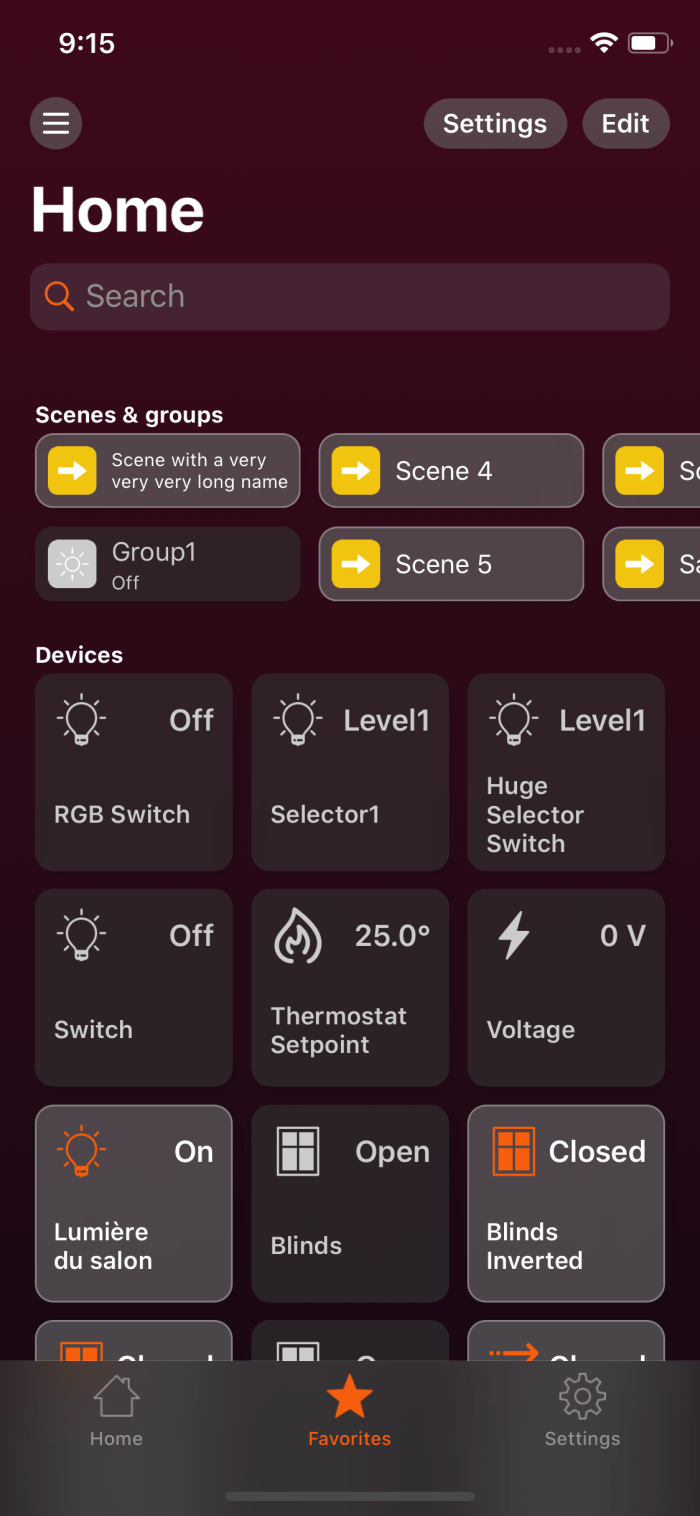The image size is (700, 1516).
Task: Activate the scene with a very long name
Action: [168, 471]
